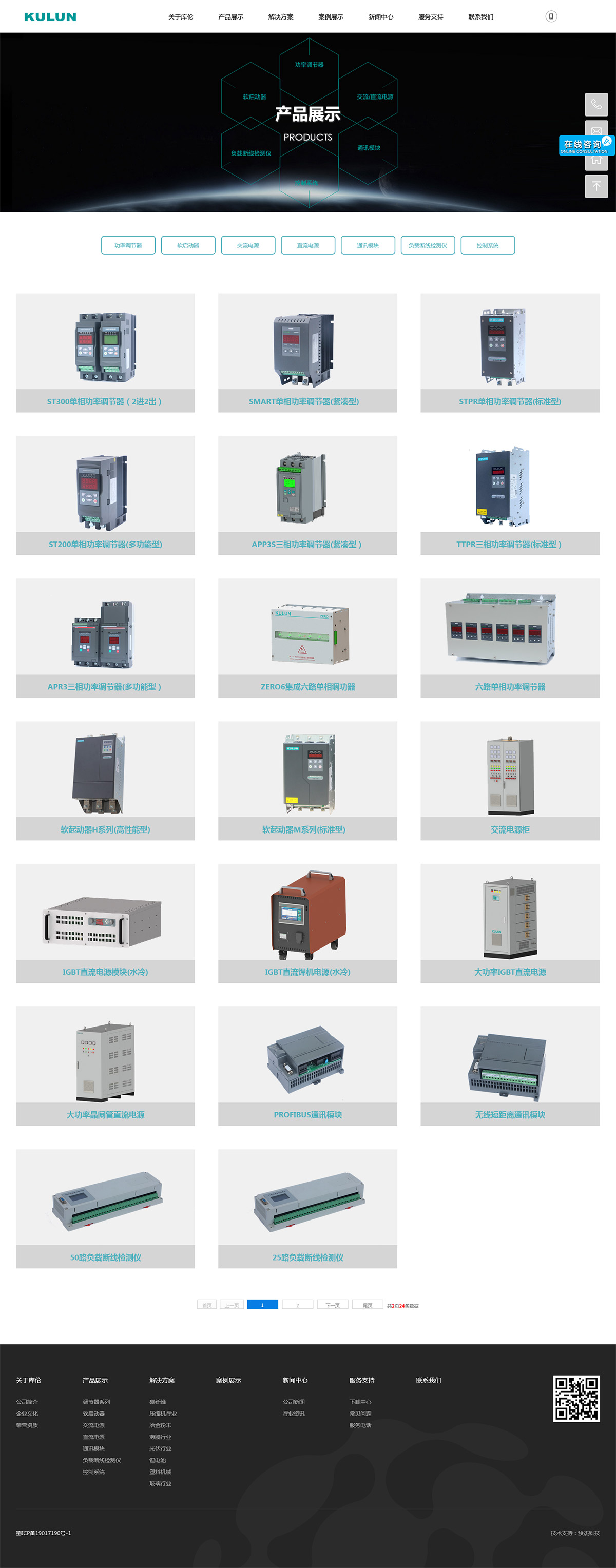Go to page 2 of products

tap(297, 1305)
